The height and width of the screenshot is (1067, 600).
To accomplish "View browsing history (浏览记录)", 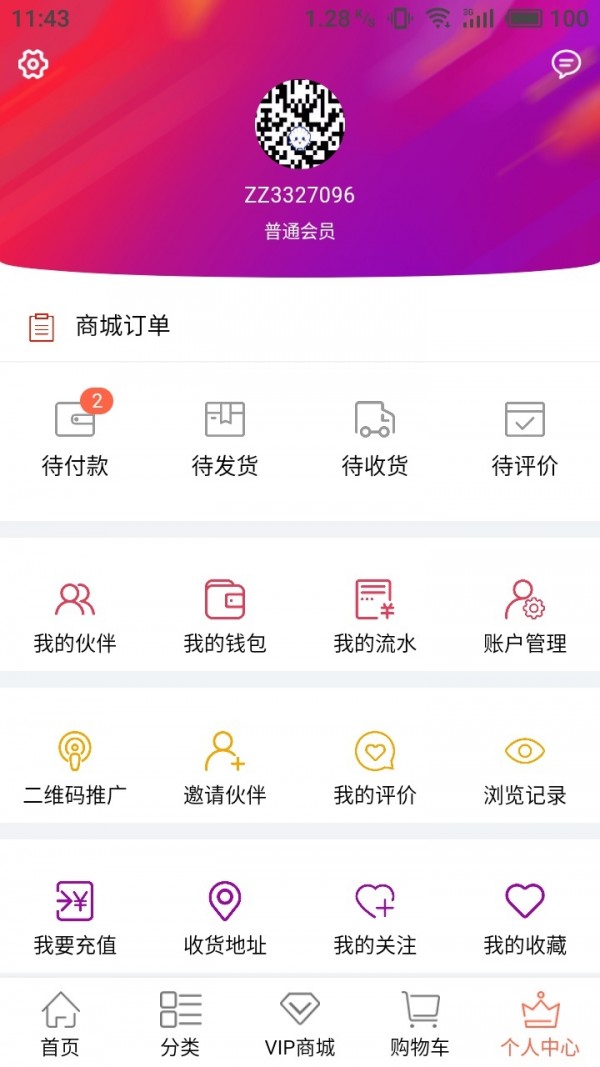I will [x=525, y=767].
